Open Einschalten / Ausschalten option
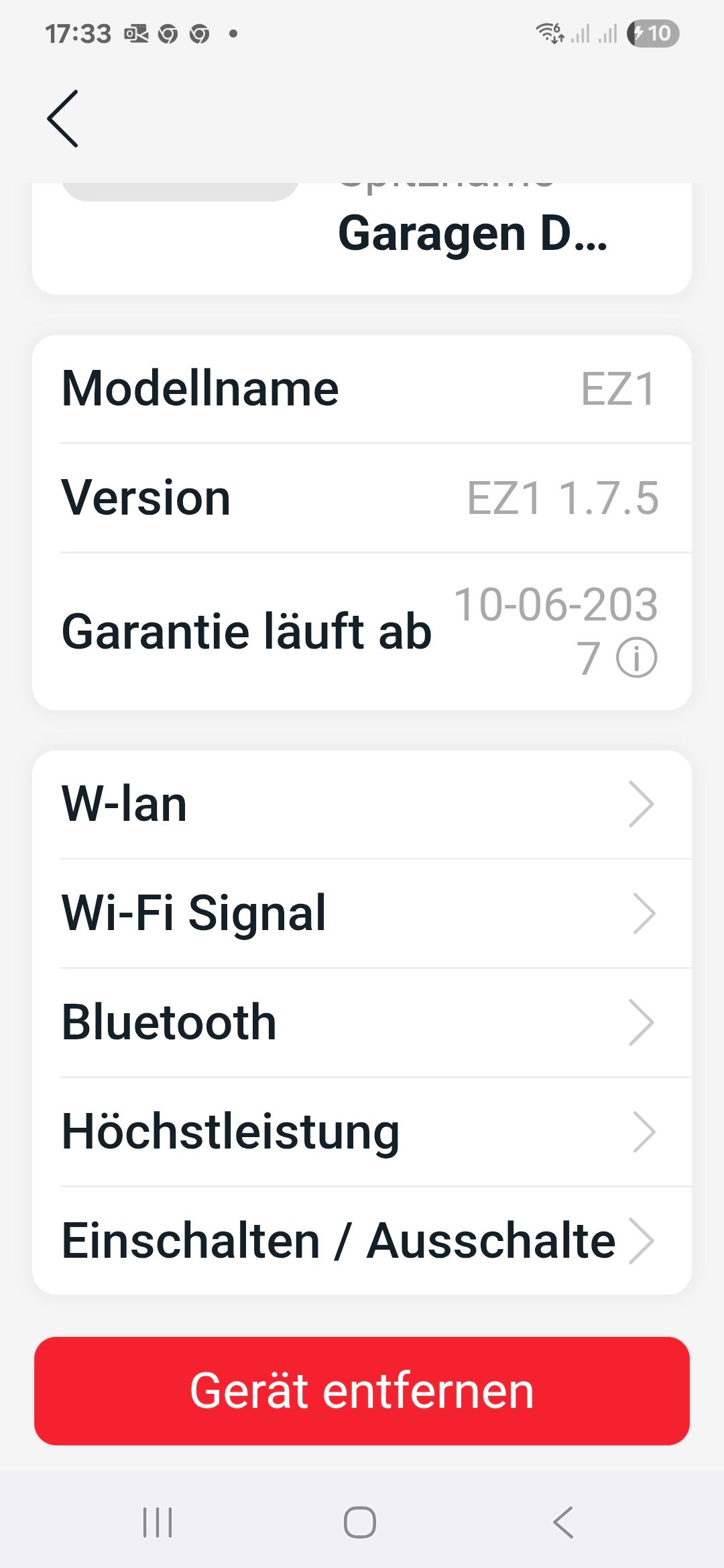This screenshot has width=724, height=1568. click(362, 1241)
